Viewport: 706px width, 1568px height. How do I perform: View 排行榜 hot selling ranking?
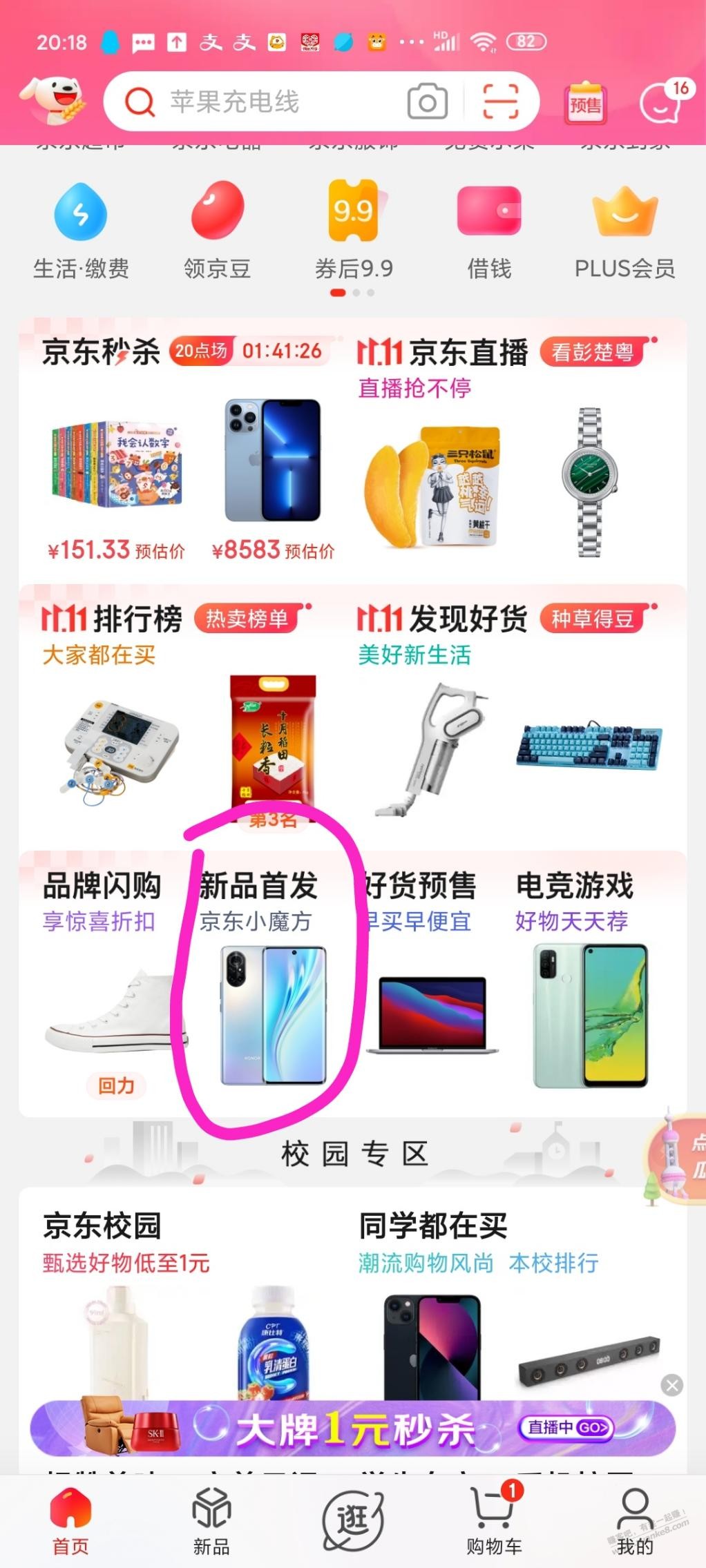coord(137,618)
